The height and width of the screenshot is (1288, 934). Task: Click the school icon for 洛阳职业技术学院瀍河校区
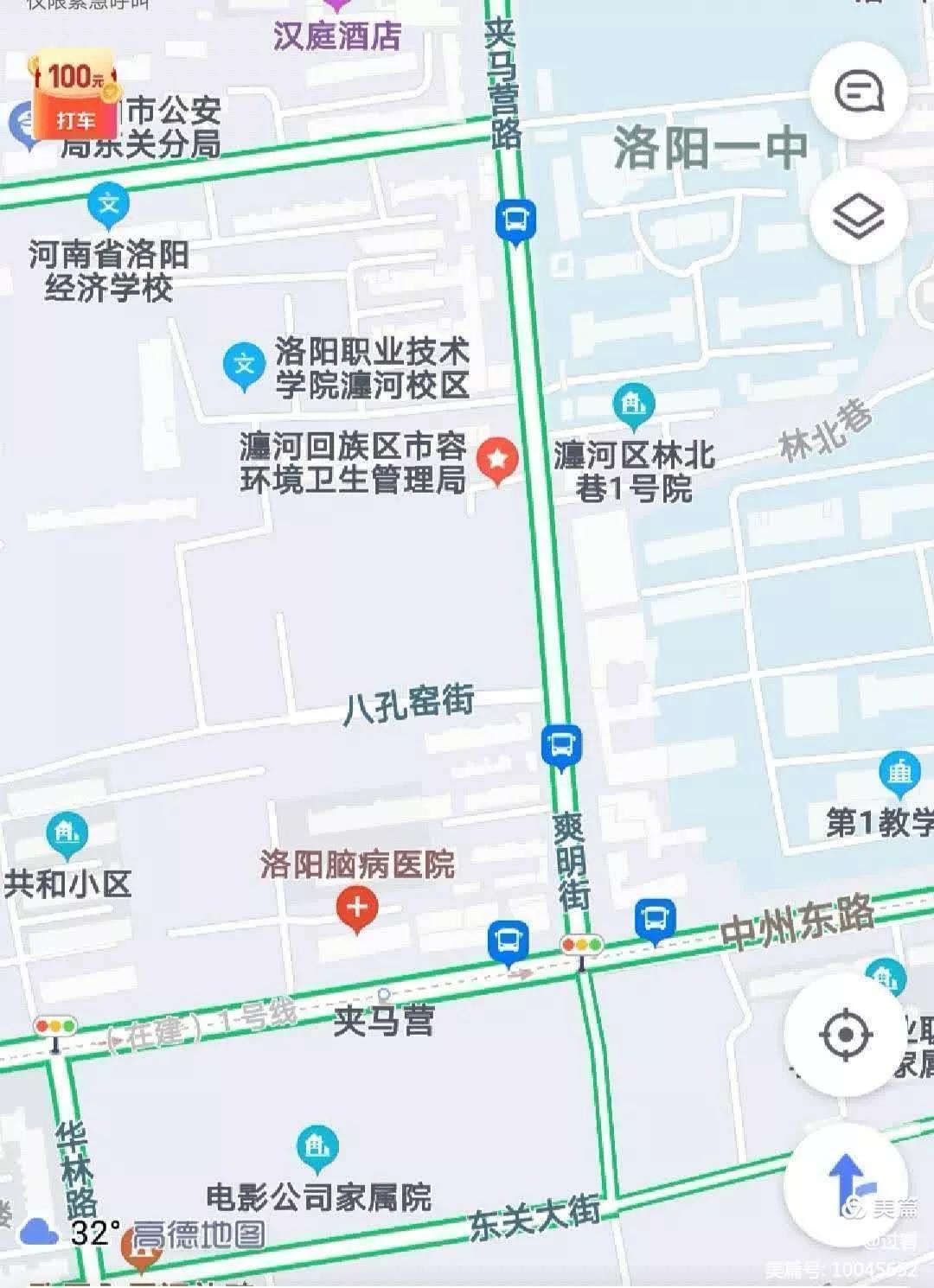pyautogui.click(x=244, y=364)
